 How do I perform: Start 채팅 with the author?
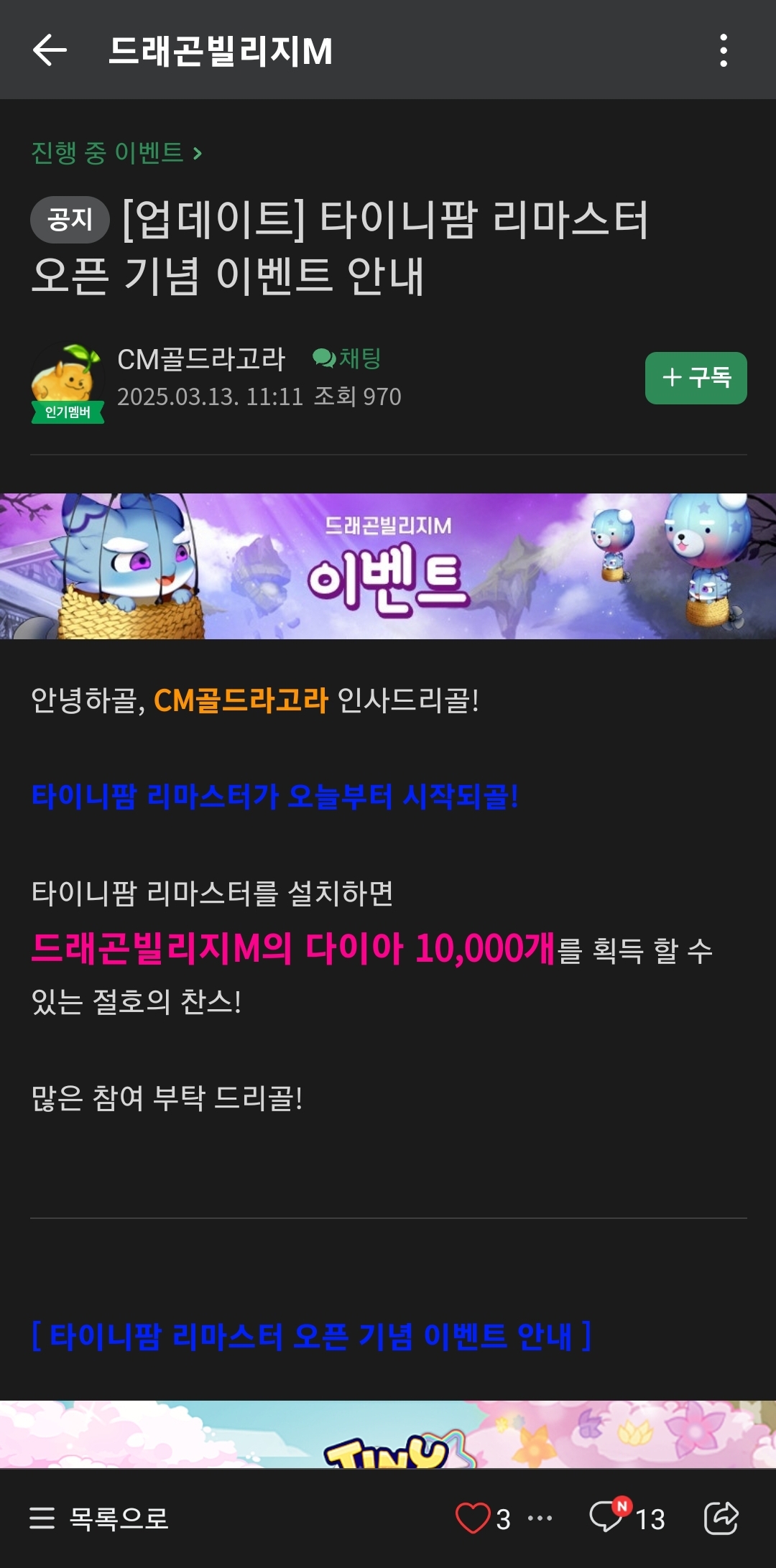pyautogui.click(x=347, y=358)
